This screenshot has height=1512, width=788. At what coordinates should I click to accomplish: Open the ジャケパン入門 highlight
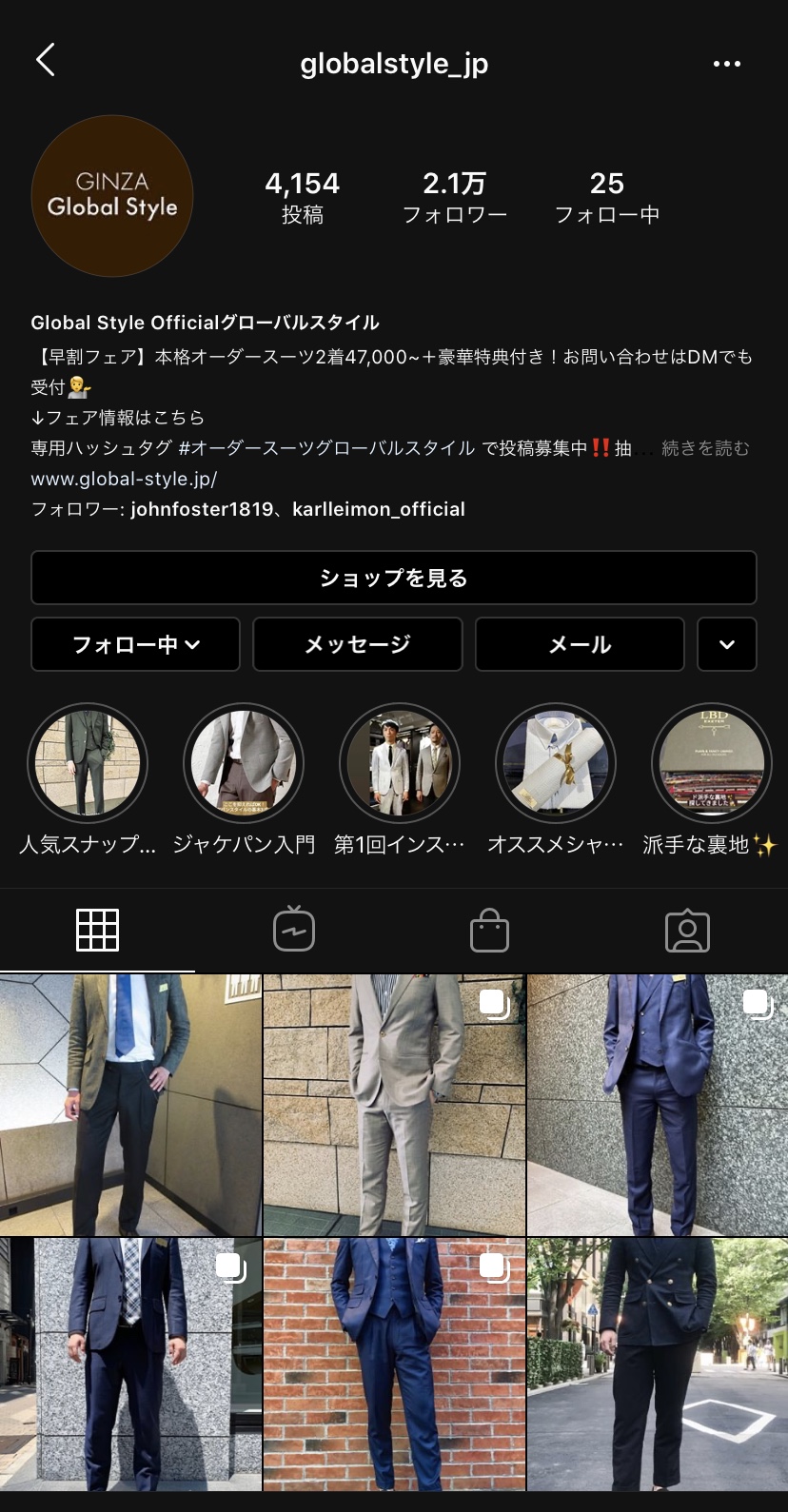pos(244,763)
